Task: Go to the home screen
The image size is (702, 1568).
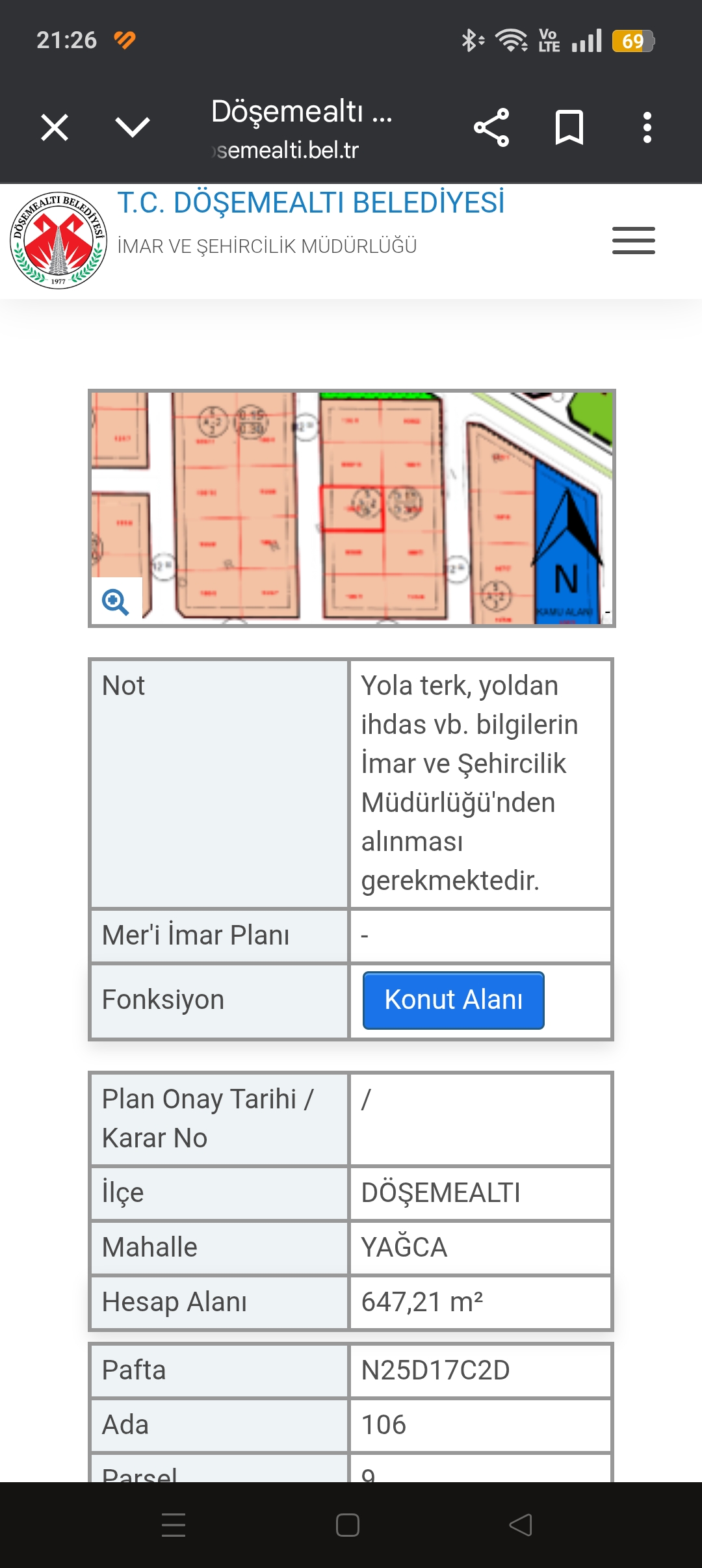Action: point(348,1525)
